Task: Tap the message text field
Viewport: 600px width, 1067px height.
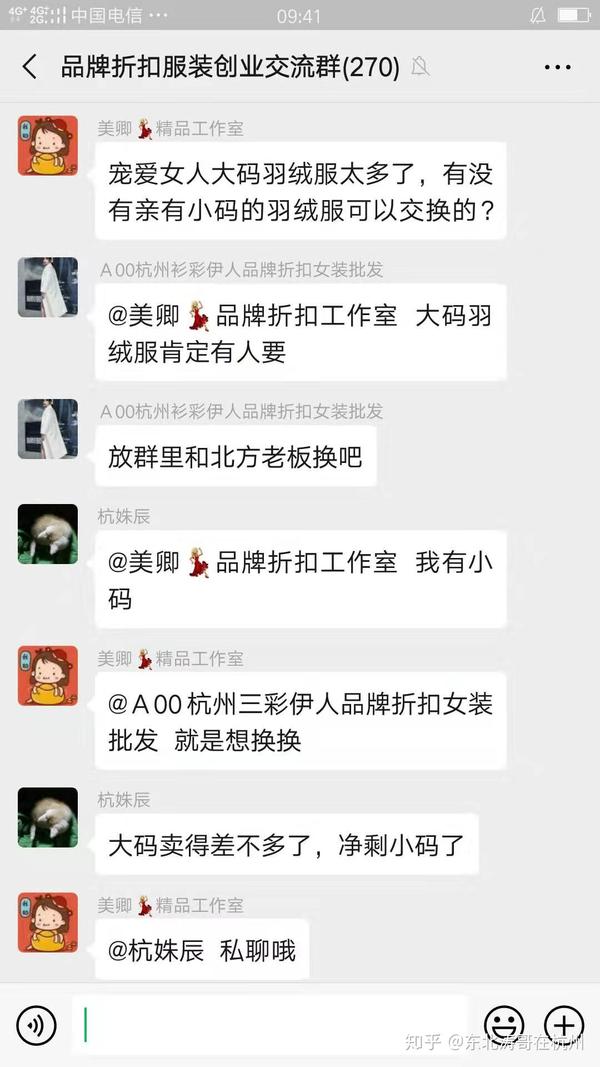Action: 270,1024
